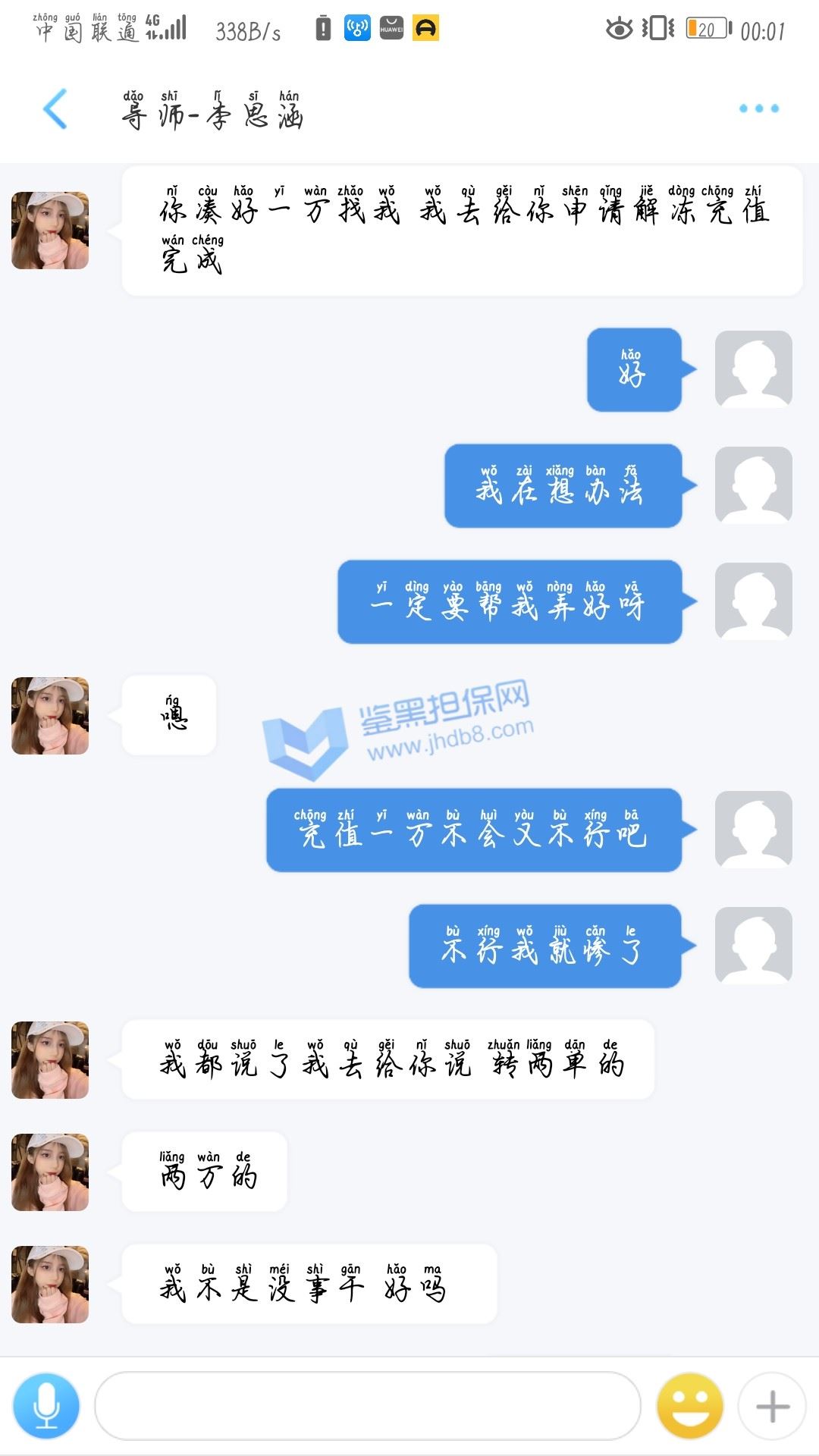This screenshot has width=819, height=1456.
Task: Open the plus attachment menu
Action: tap(772, 1406)
